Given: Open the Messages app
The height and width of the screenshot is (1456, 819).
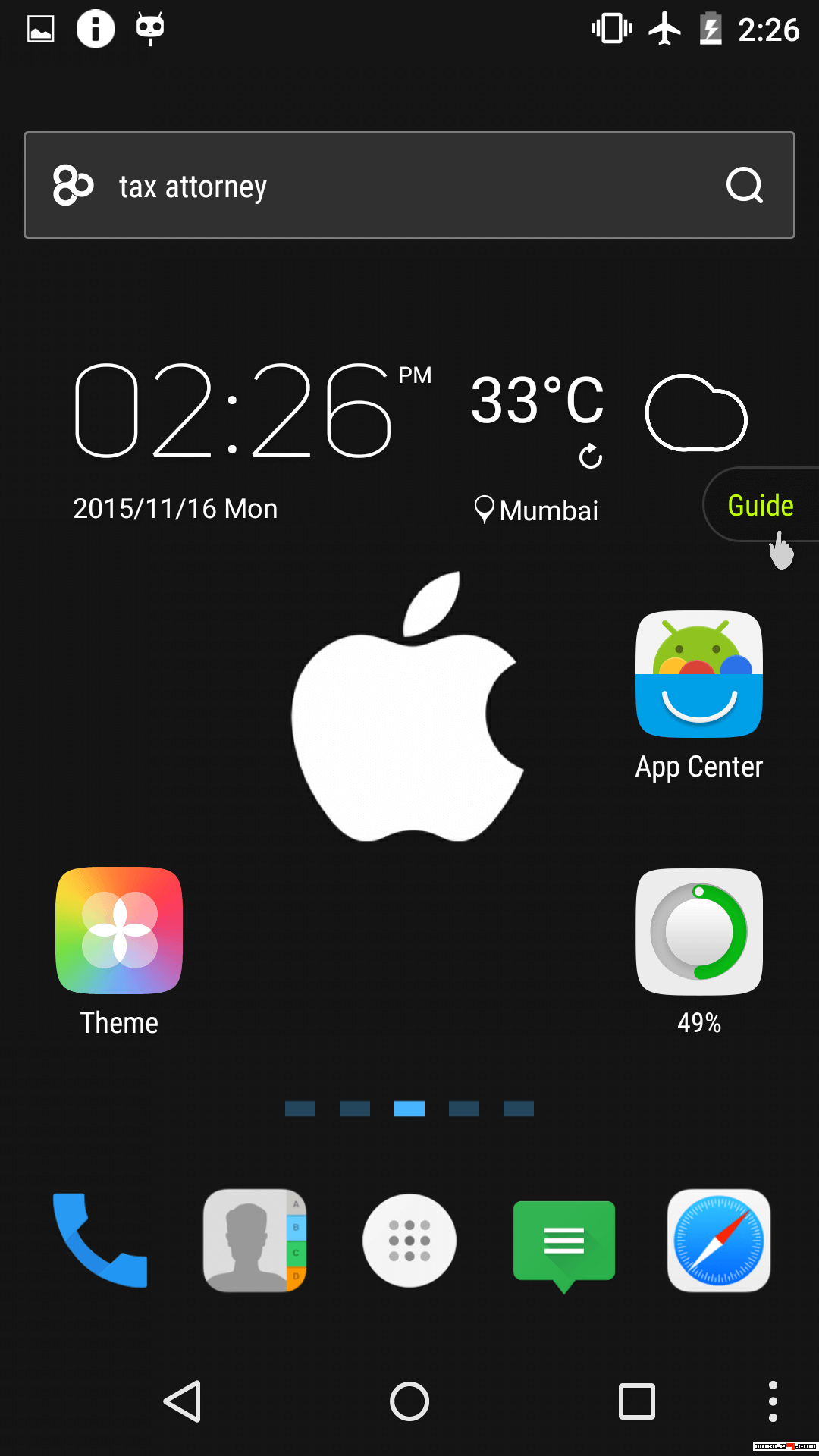Looking at the screenshot, I should tap(563, 1241).
